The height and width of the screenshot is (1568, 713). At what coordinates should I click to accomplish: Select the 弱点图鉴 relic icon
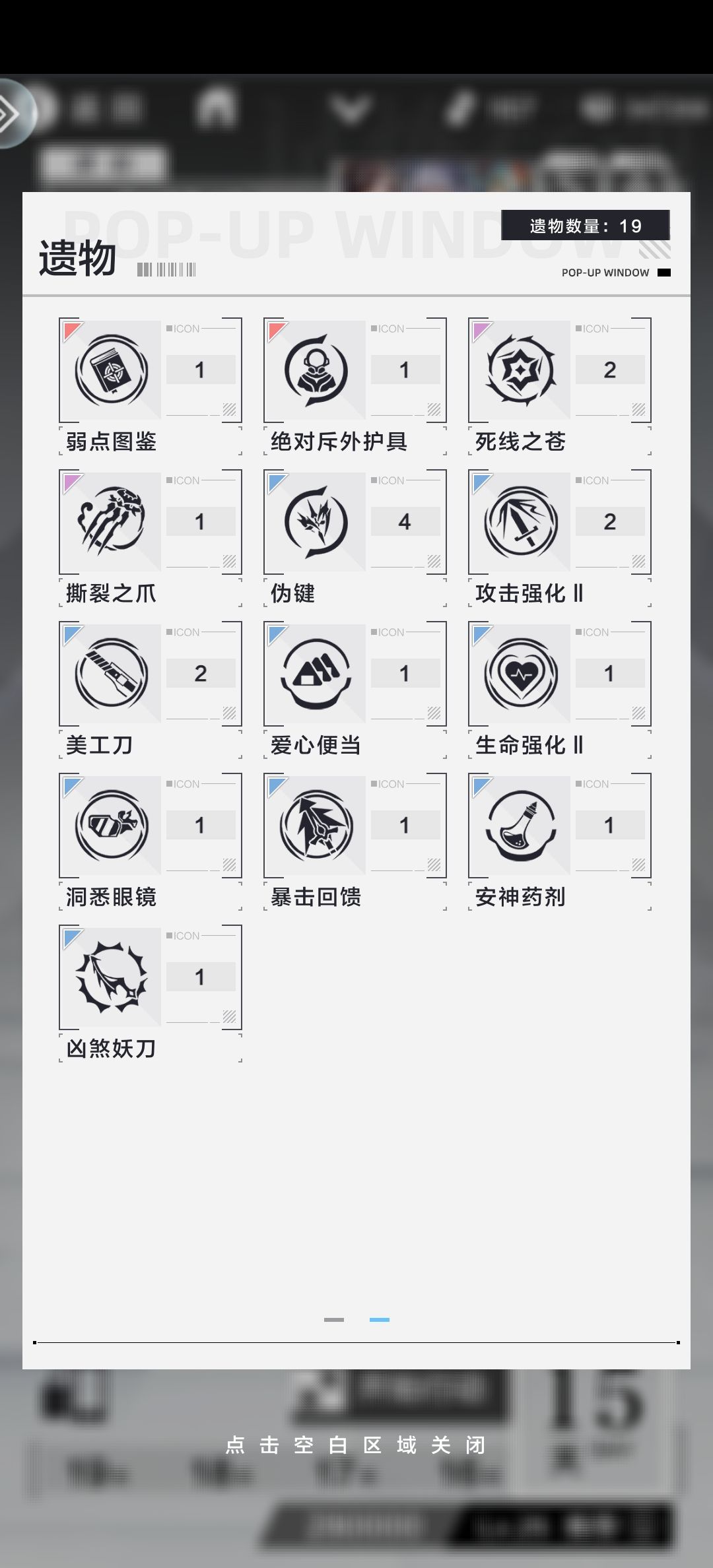pyautogui.click(x=110, y=370)
